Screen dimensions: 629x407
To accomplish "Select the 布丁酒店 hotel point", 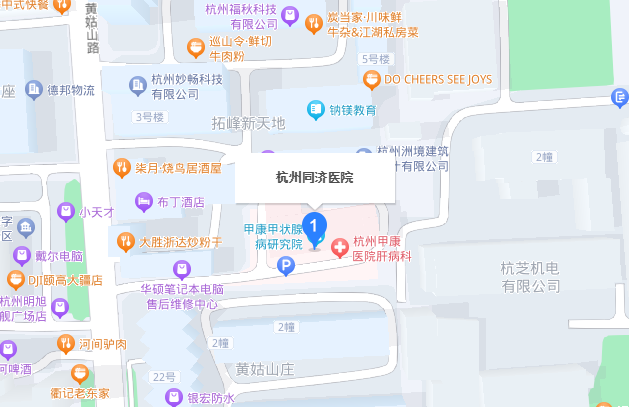I will [144, 202].
